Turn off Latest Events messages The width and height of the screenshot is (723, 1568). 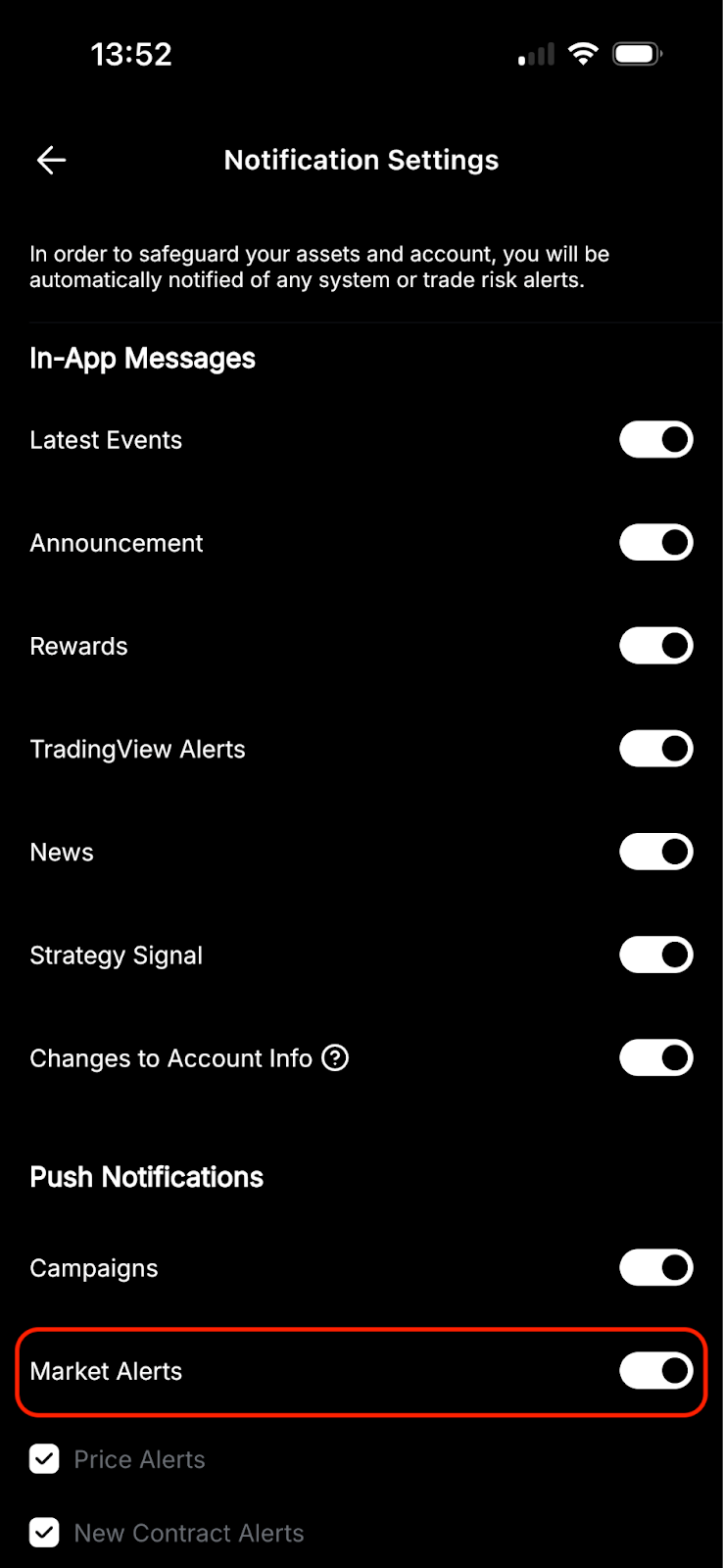655,440
